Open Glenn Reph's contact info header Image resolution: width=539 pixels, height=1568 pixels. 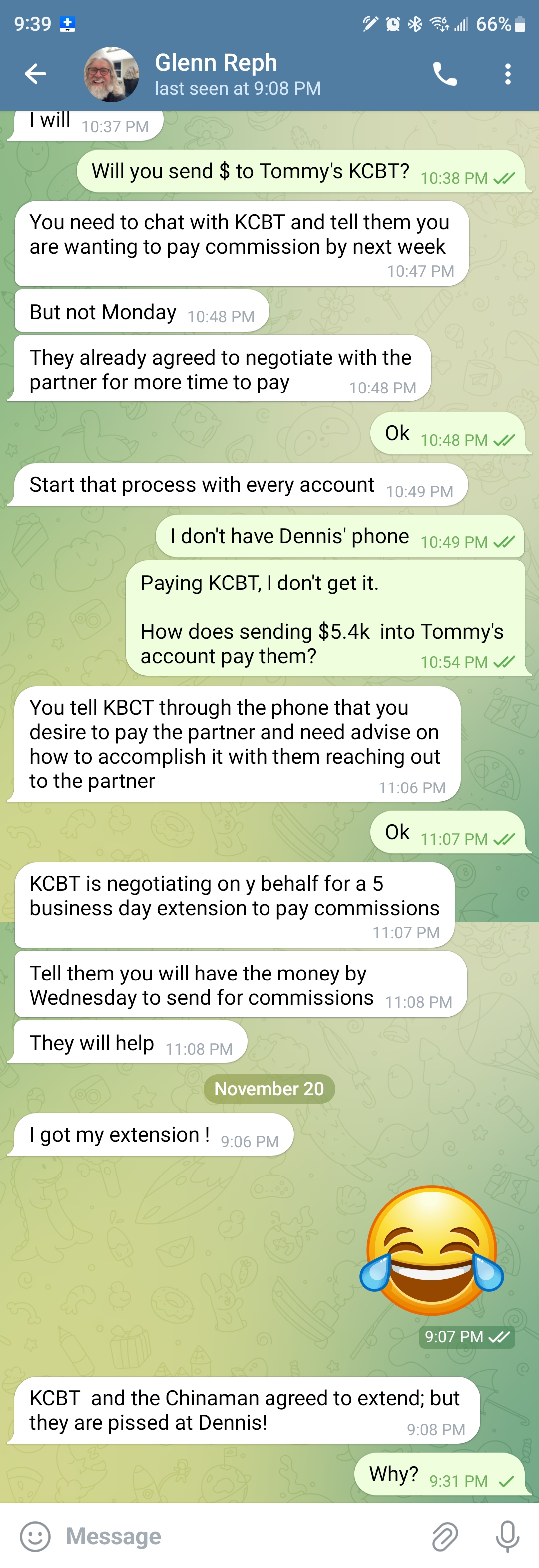238,74
